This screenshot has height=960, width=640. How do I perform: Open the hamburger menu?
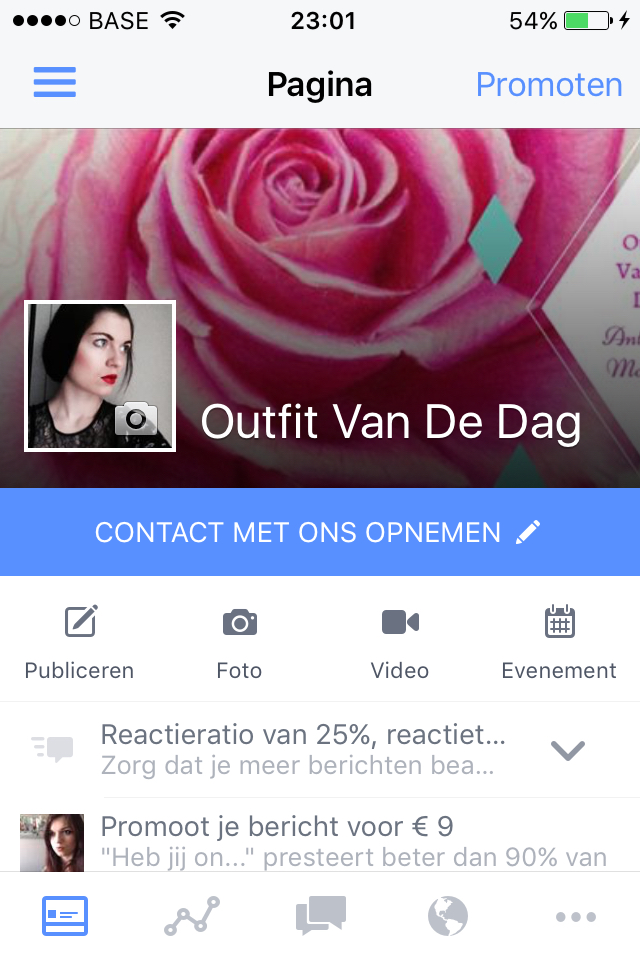tap(55, 83)
